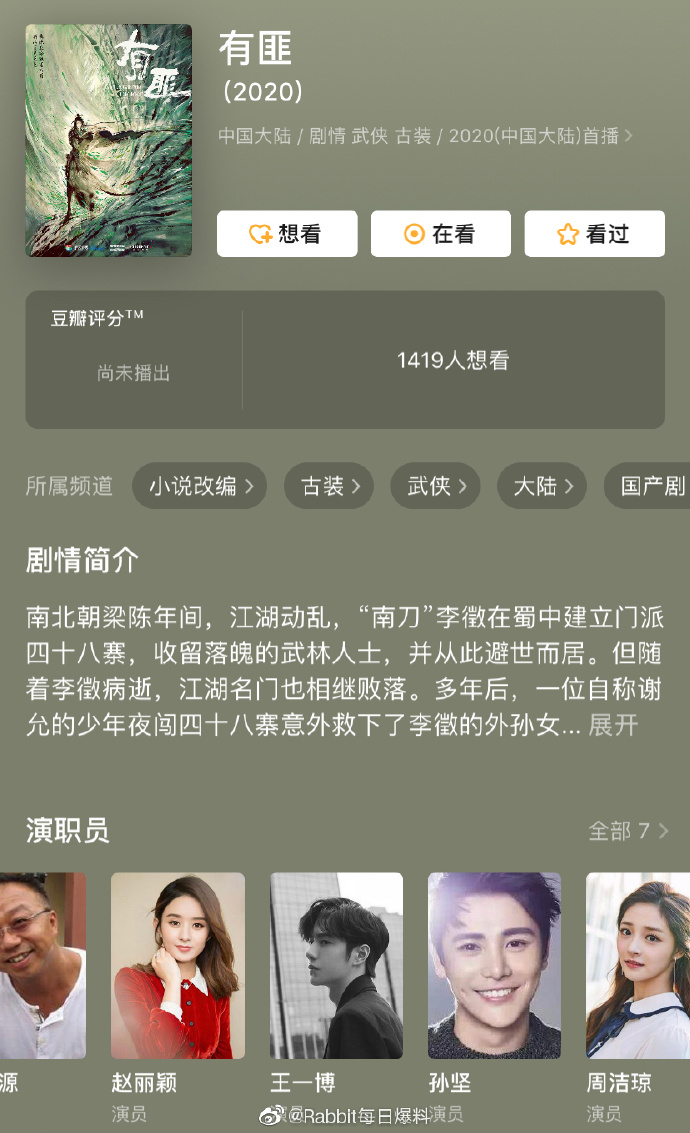Mark the drama as 在看
The width and height of the screenshot is (690, 1133).
click(x=441, y=234)
